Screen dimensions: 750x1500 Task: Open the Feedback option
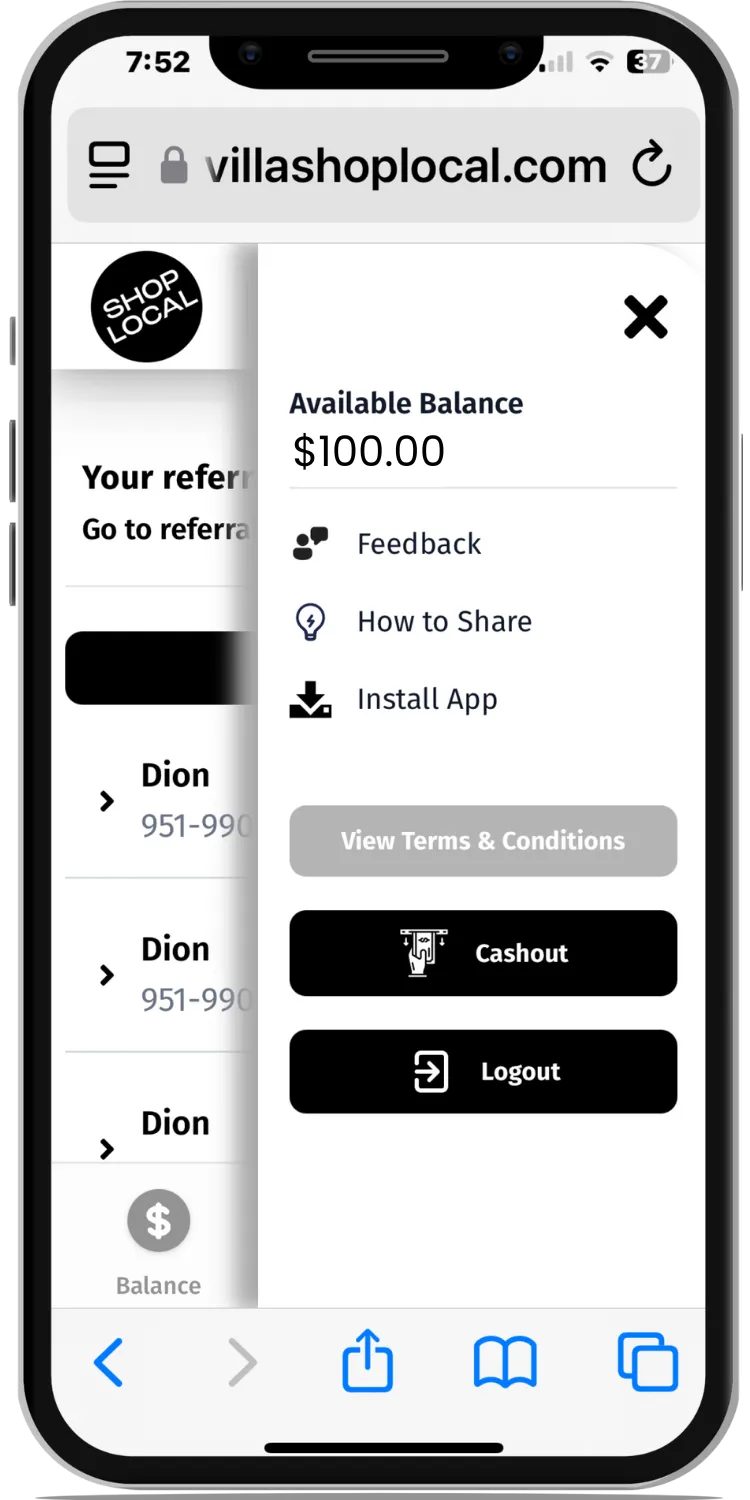(418, 544)
